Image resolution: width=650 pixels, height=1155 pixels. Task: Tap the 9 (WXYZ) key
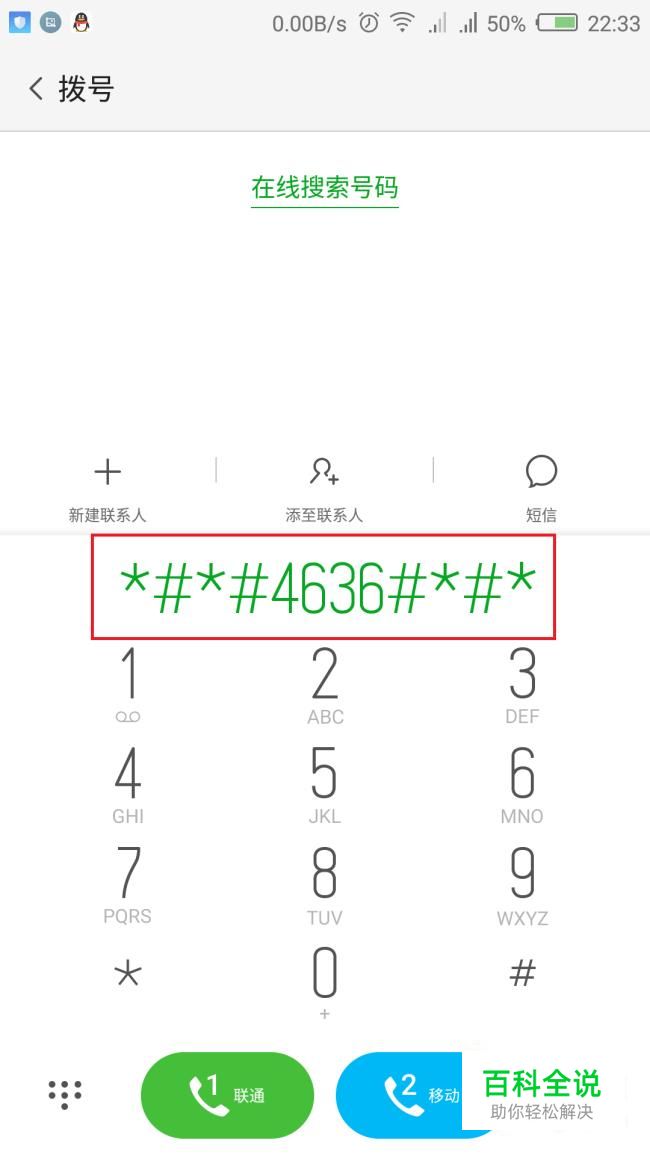(523, 885)
